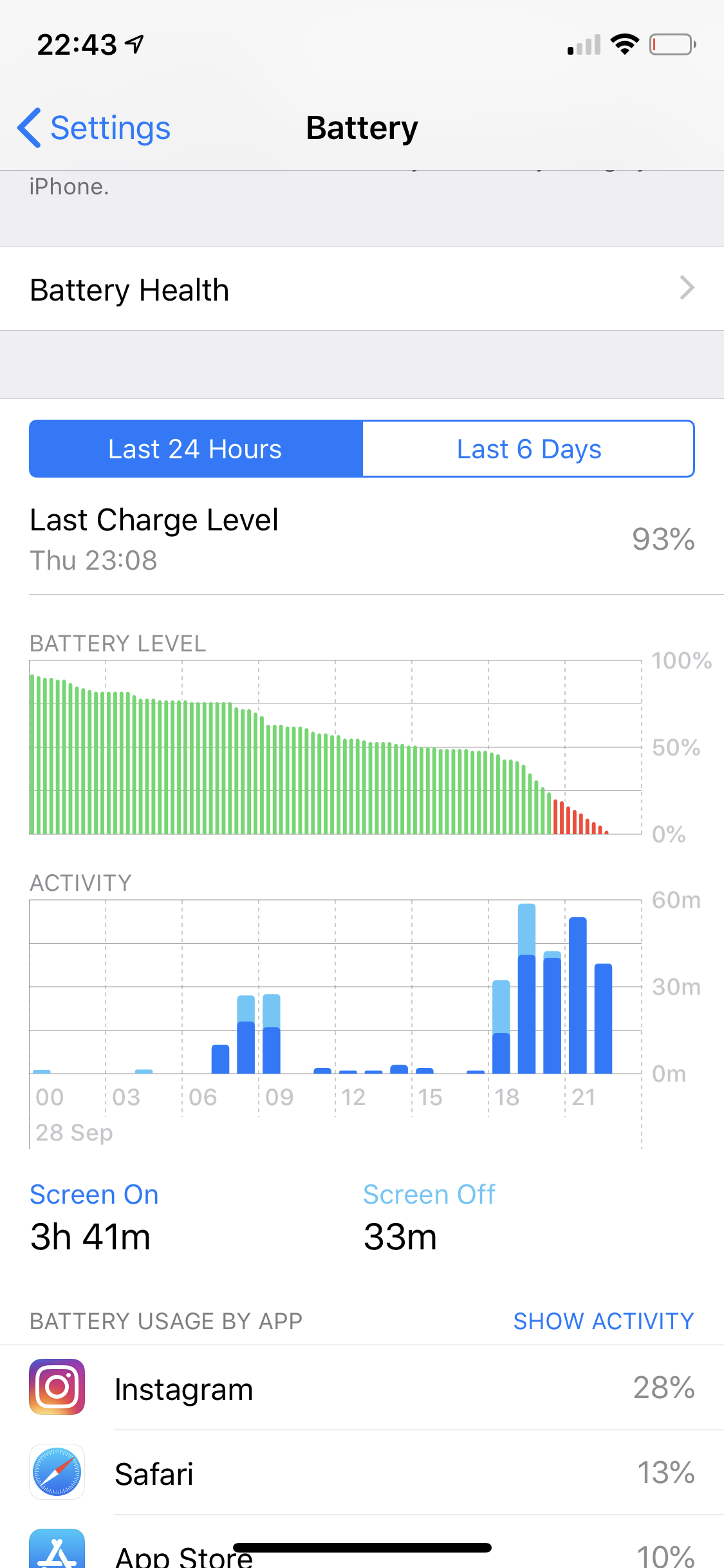724x1568 pixels.
Task: Tap Show Activity link
Action: (x=603, y=1321)
